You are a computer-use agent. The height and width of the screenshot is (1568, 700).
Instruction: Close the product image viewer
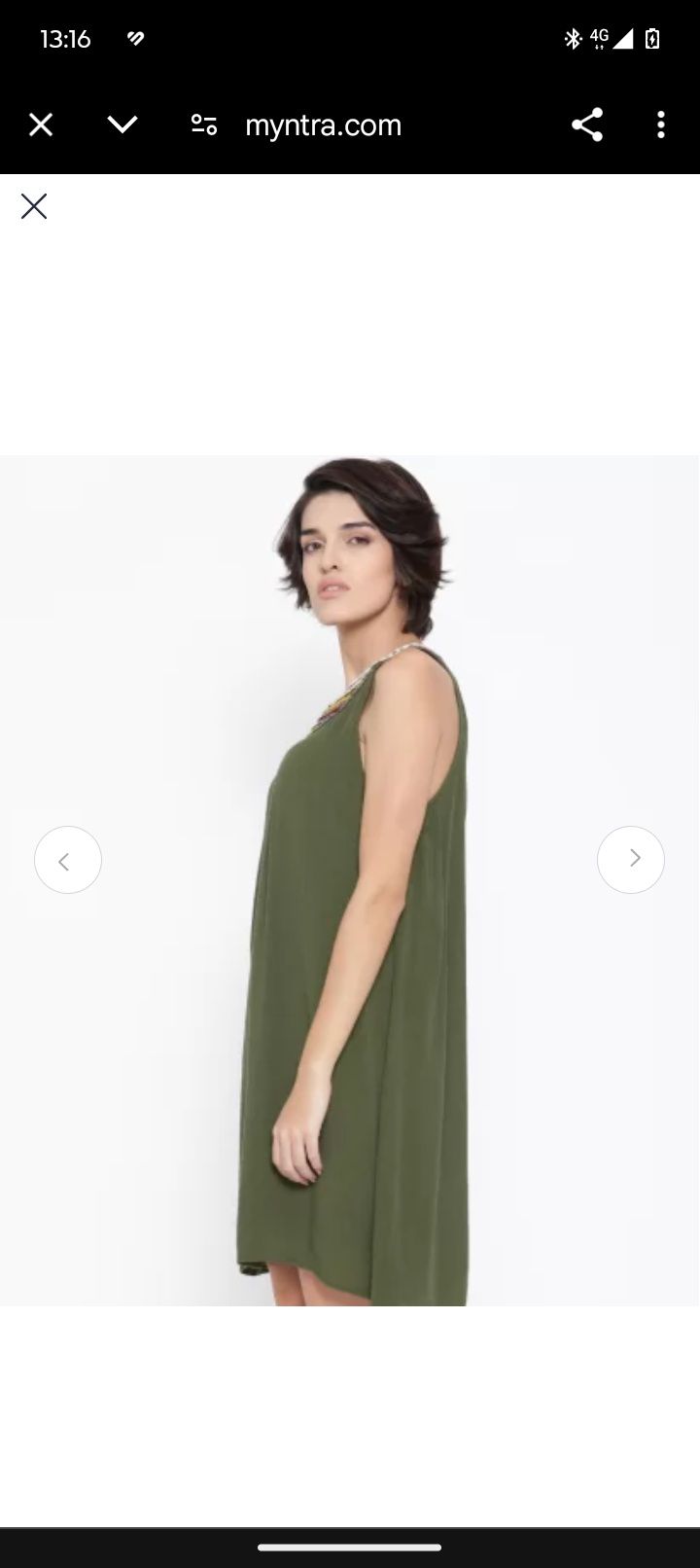pos(34,206)
